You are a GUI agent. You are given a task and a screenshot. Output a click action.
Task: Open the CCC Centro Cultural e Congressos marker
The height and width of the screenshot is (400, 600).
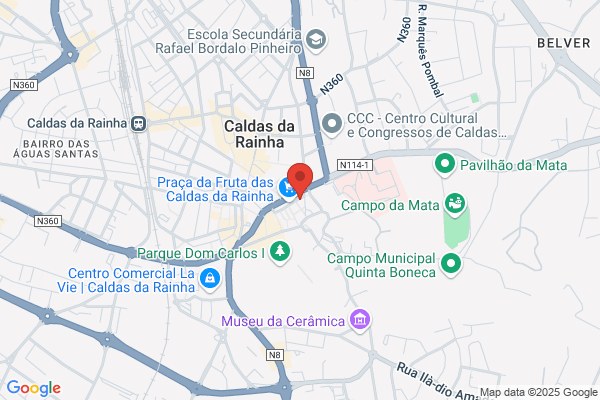point(332,124)
